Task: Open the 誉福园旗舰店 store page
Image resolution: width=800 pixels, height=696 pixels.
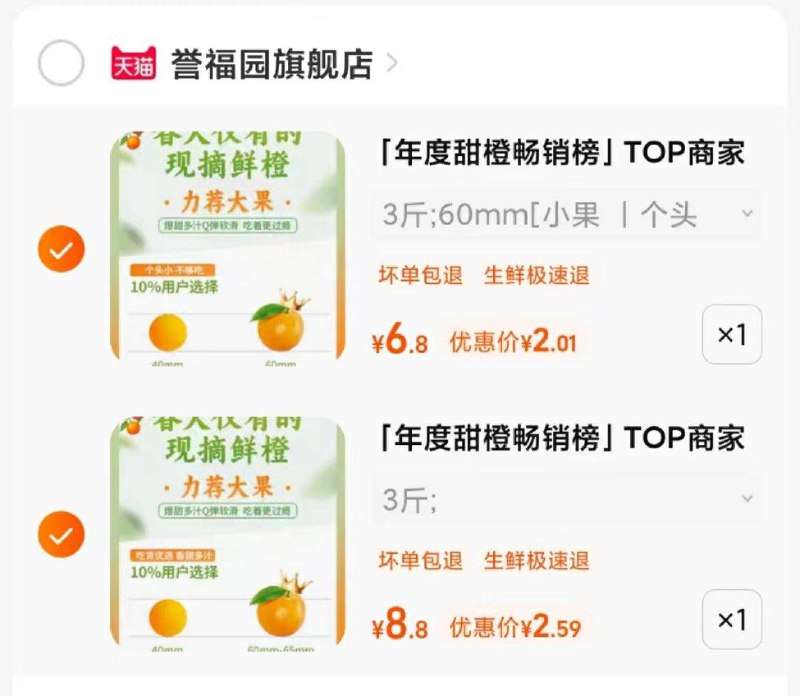Action: click(x=272, y=65)
